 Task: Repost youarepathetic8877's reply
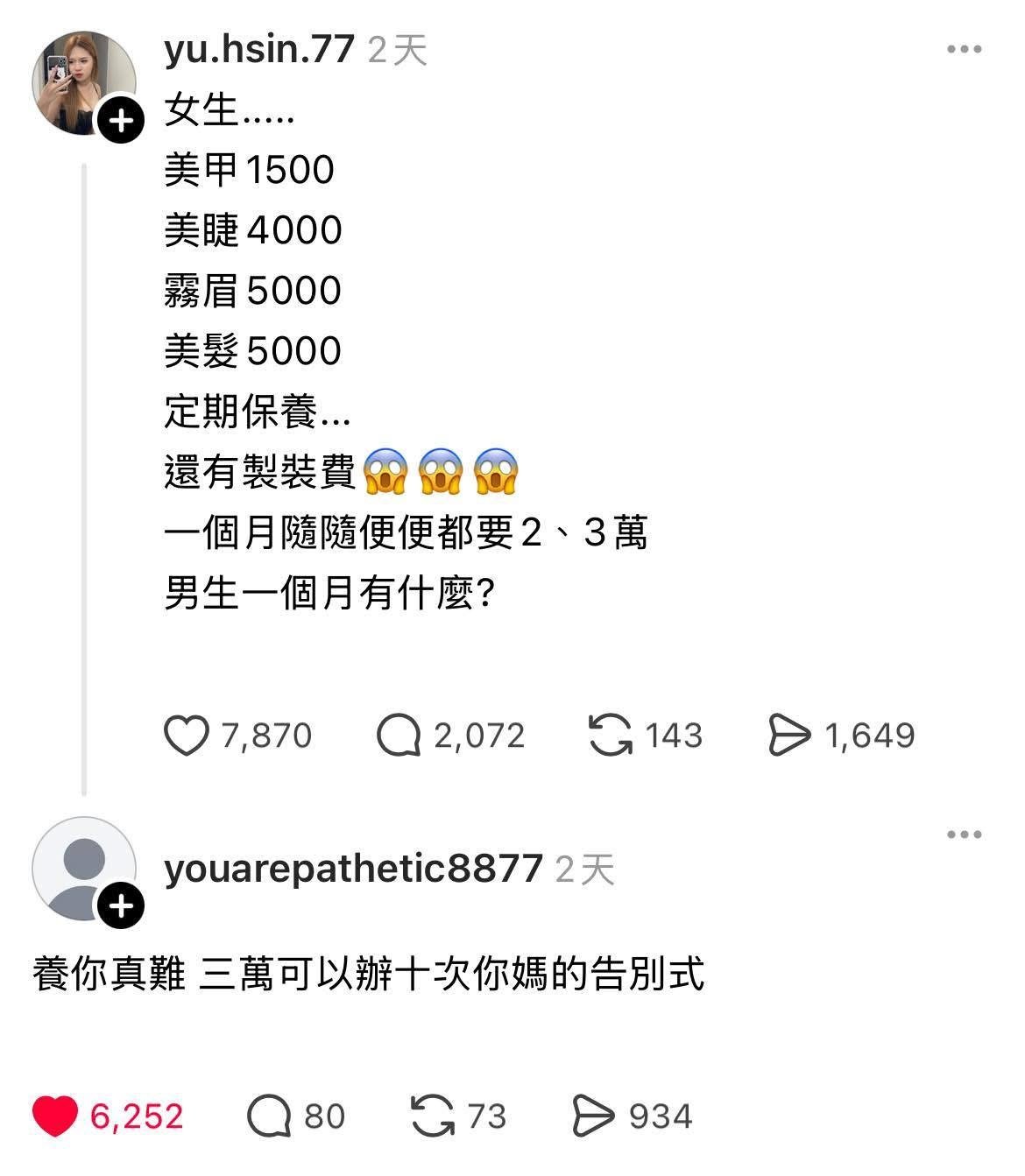click(433, 1116)
